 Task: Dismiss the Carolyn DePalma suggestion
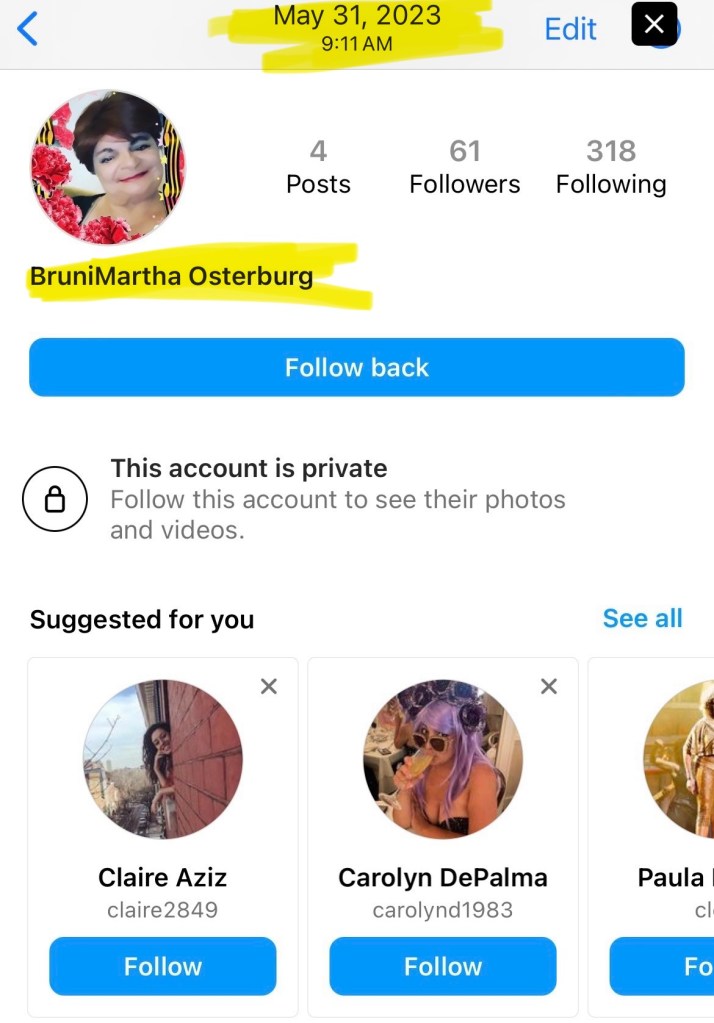click(x=548, y=686)
